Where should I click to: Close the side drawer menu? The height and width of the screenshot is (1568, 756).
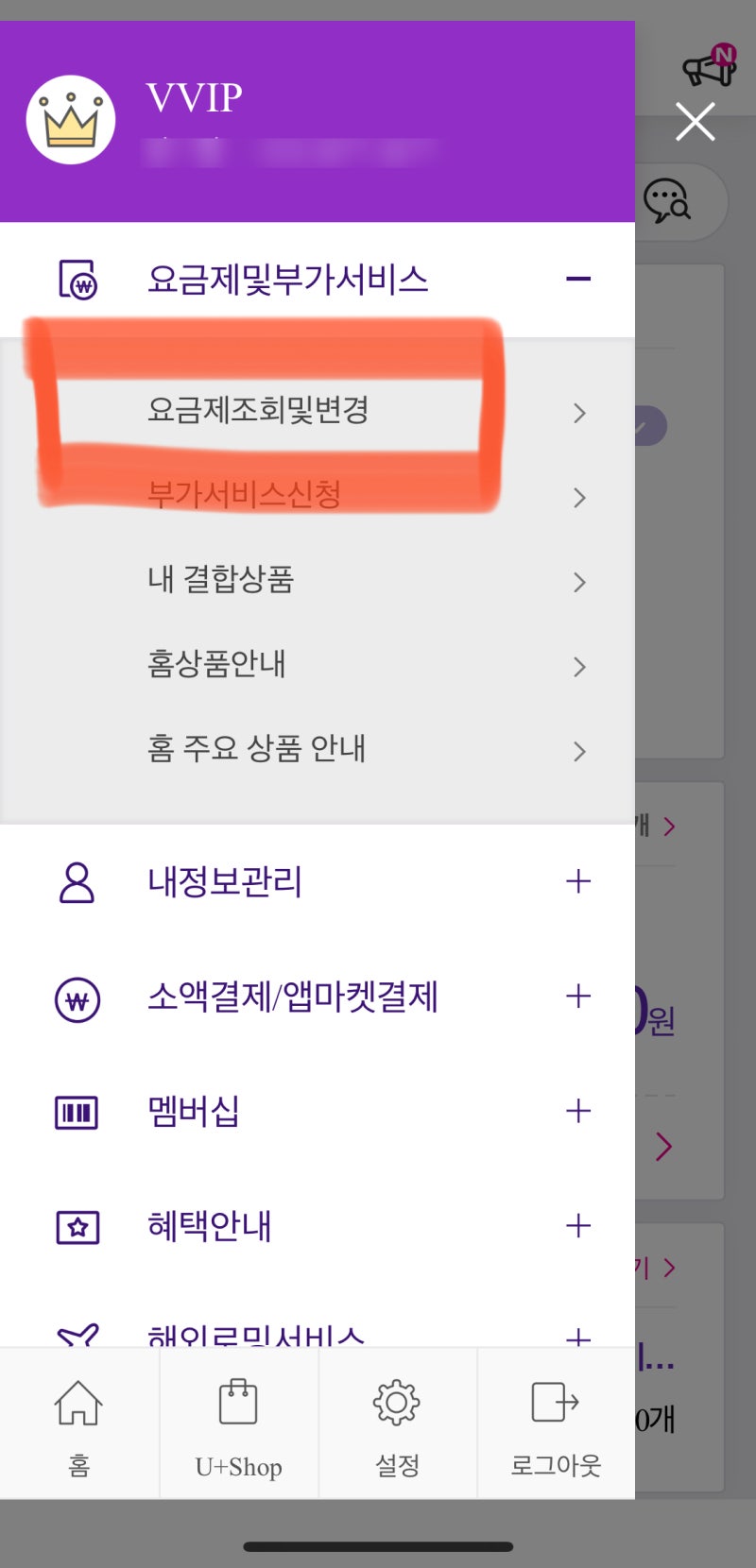point(696,122)
